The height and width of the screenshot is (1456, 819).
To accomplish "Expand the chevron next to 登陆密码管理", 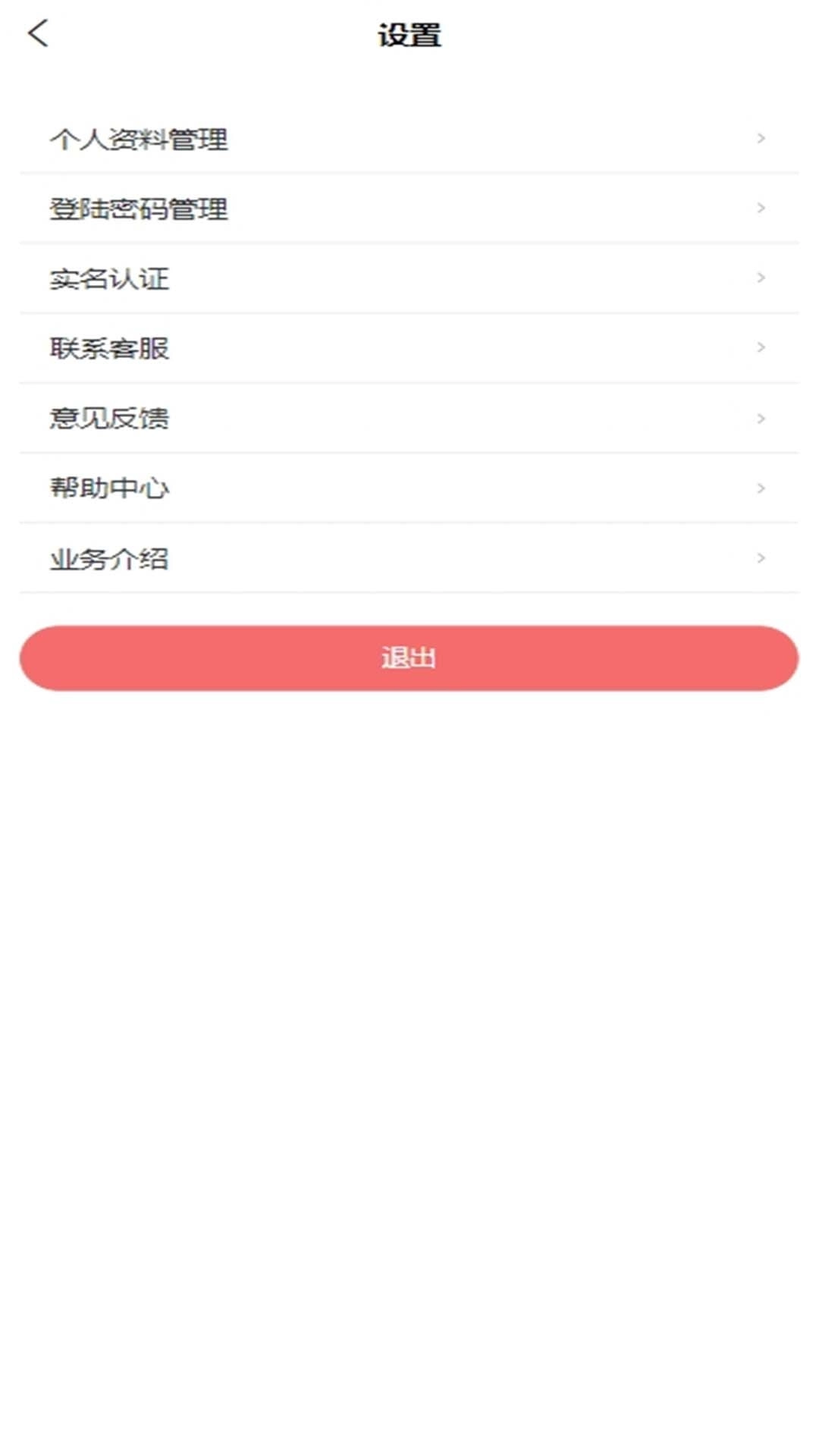I will (x=761, y=209).
